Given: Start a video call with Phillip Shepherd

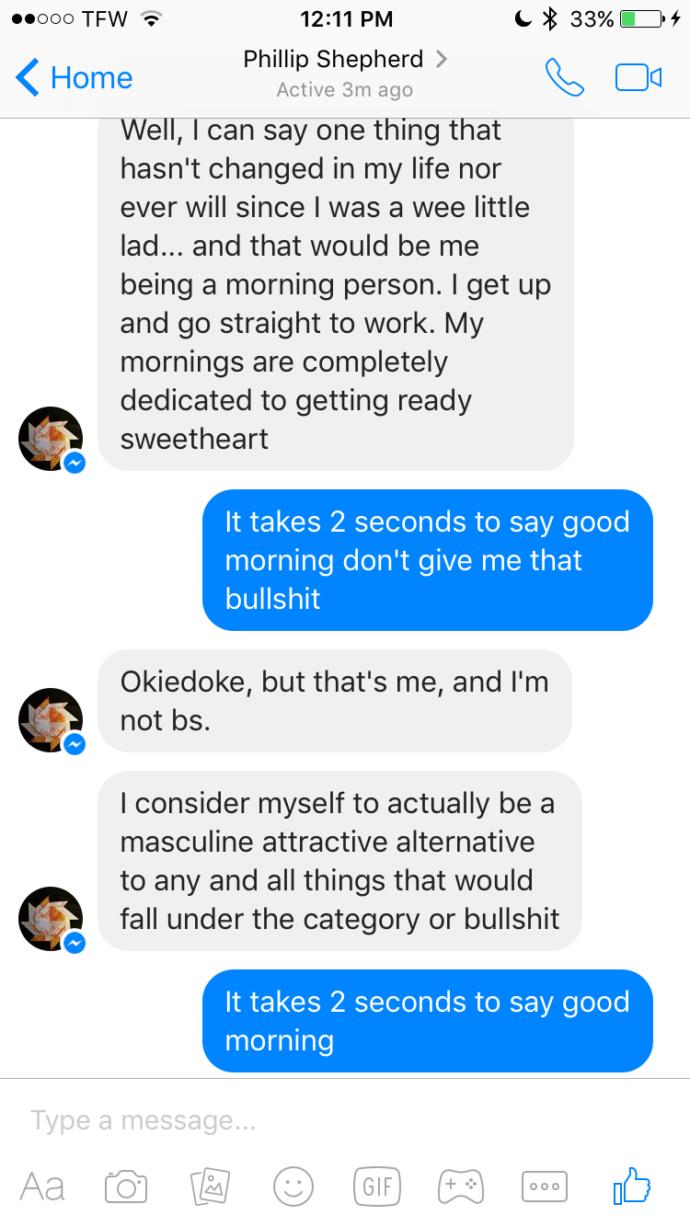Looking at the screenshot, I should click(x=638, y=77).
